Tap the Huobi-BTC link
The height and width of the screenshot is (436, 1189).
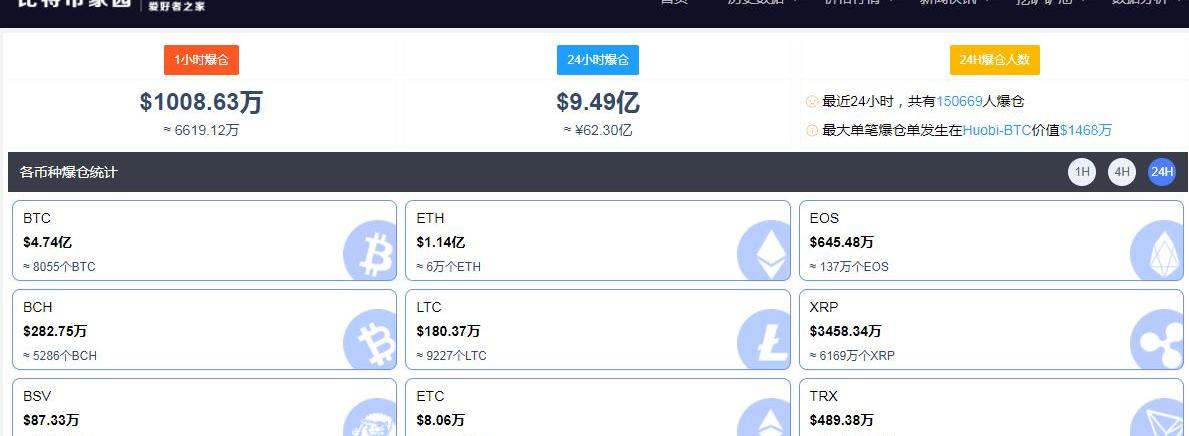tap(997, 130)
